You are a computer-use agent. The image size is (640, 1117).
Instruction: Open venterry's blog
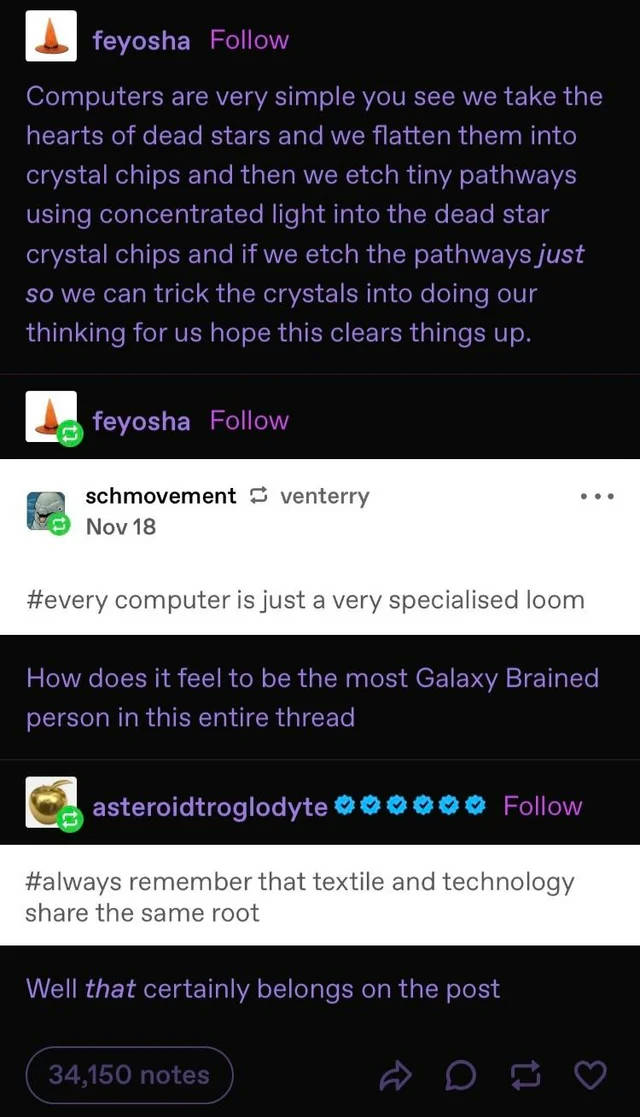[325, 497]
